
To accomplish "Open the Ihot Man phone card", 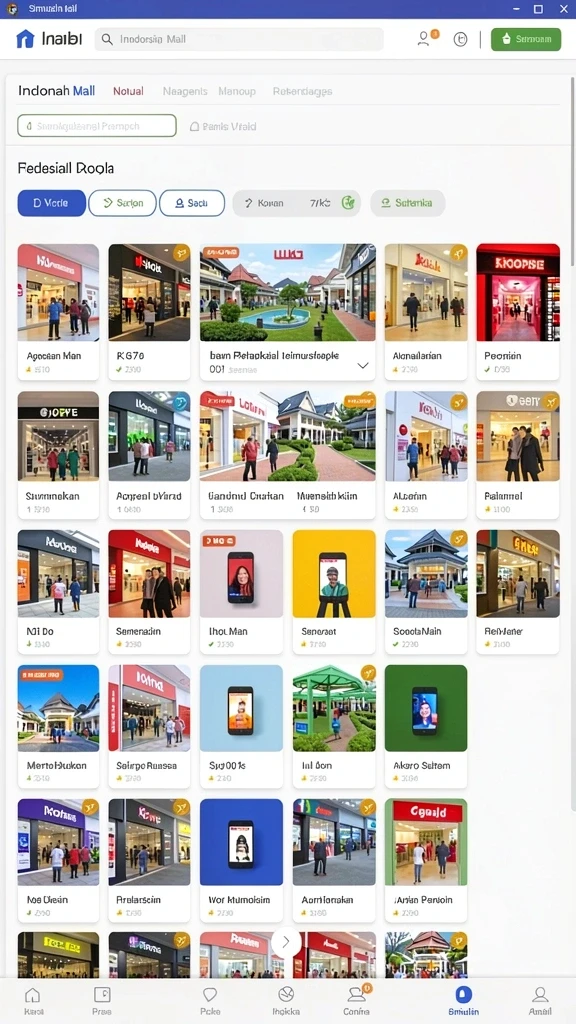I will pyautogui.click(x=242, y=592).
